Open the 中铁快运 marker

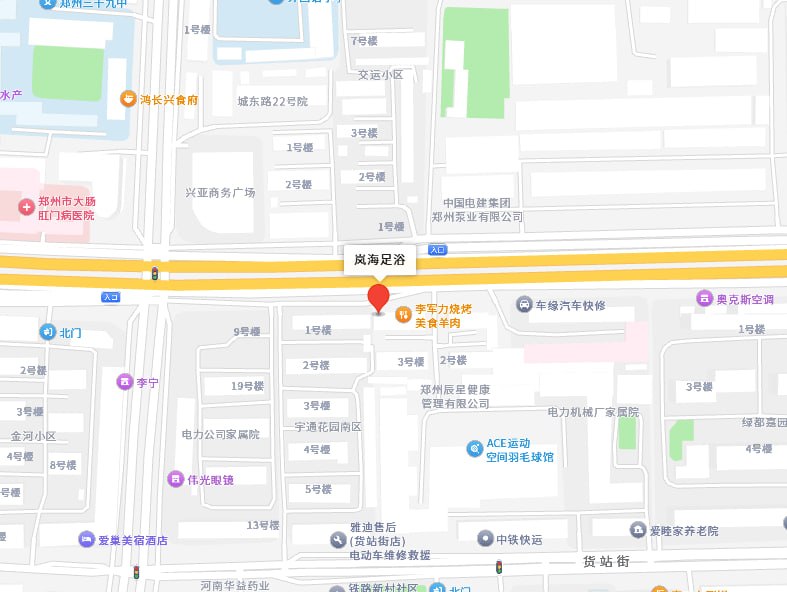tap(486, 539)
